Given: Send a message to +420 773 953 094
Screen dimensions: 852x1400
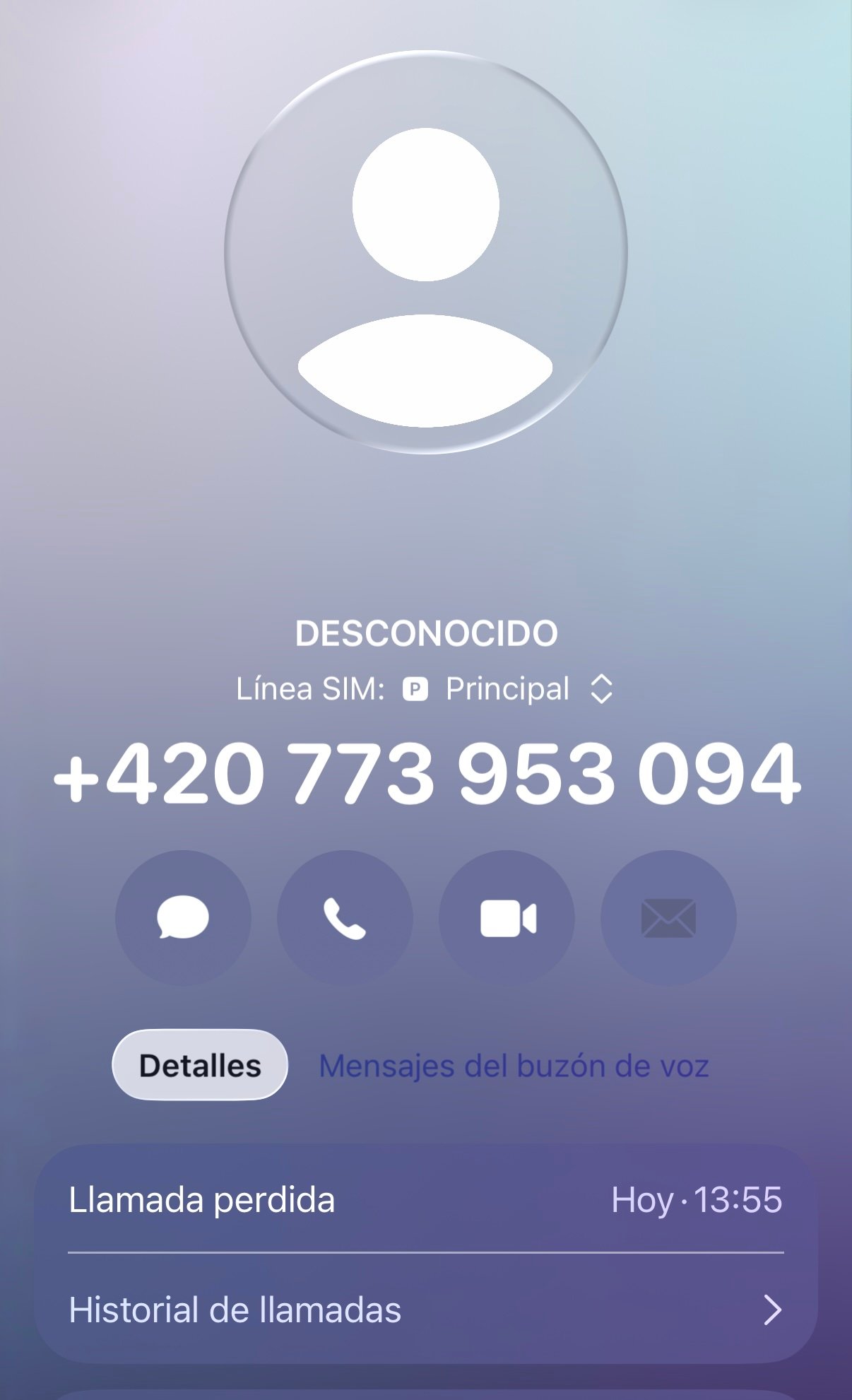Looking at the screenshot, I should click(183, 918).
